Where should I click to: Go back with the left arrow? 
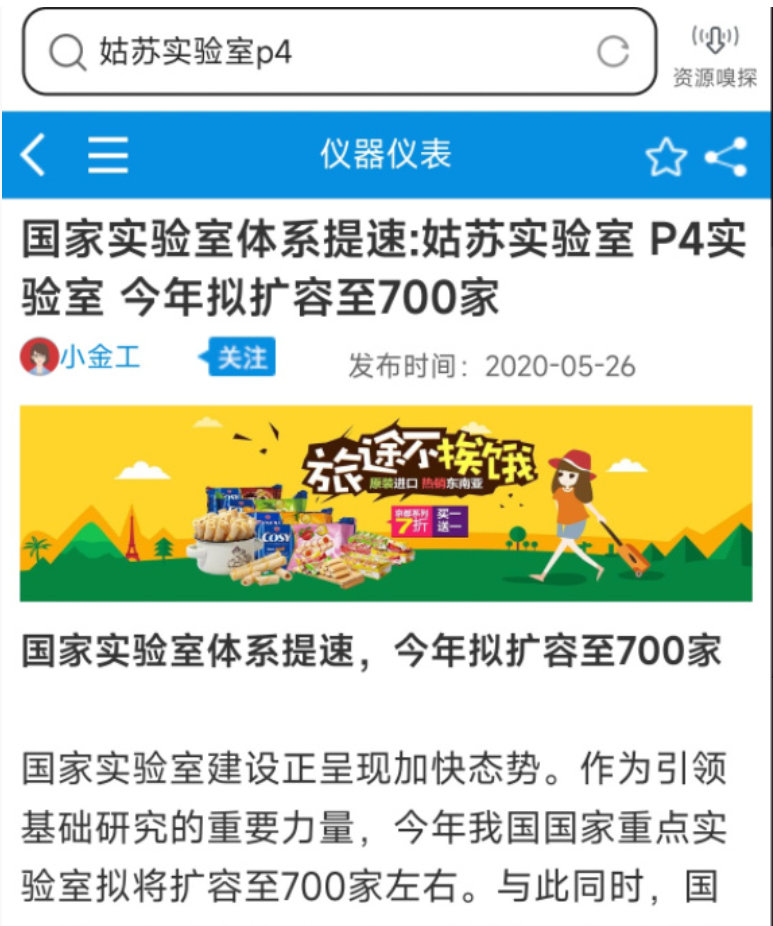pos(34,155)
